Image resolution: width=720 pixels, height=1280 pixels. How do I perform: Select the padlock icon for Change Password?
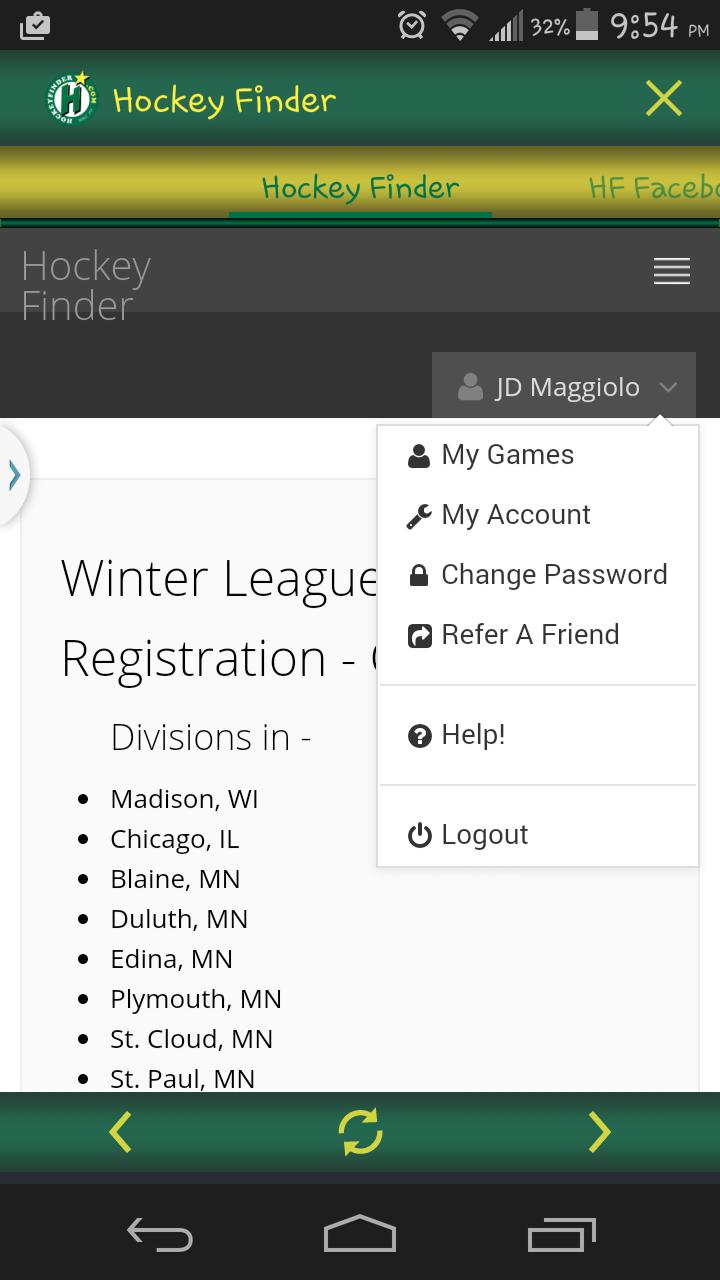(417, 574)
